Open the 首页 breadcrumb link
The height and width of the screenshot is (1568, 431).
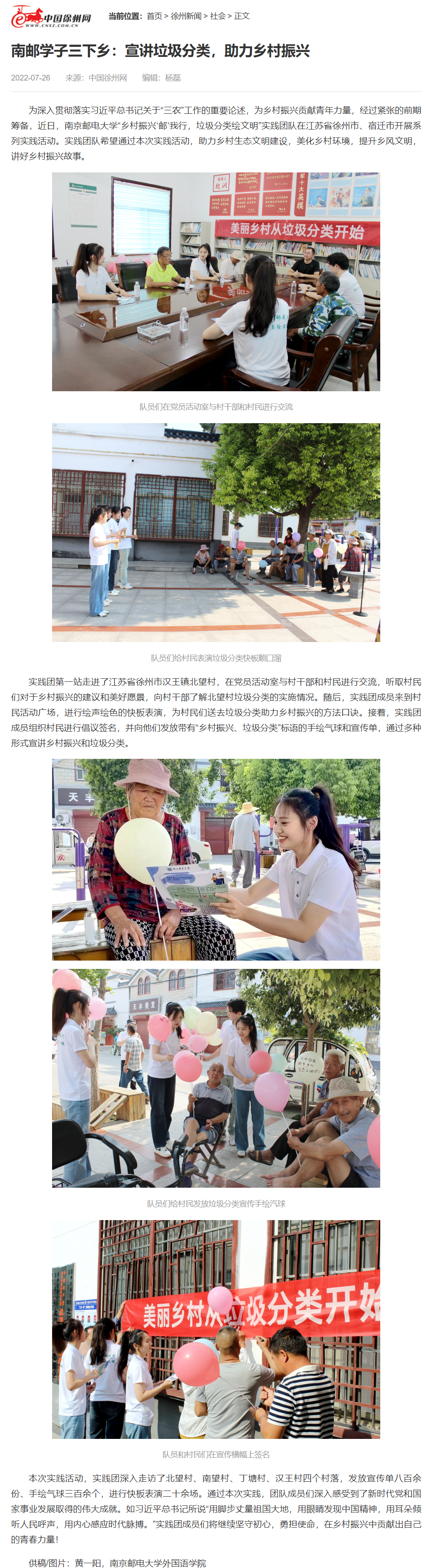[154, 16]
